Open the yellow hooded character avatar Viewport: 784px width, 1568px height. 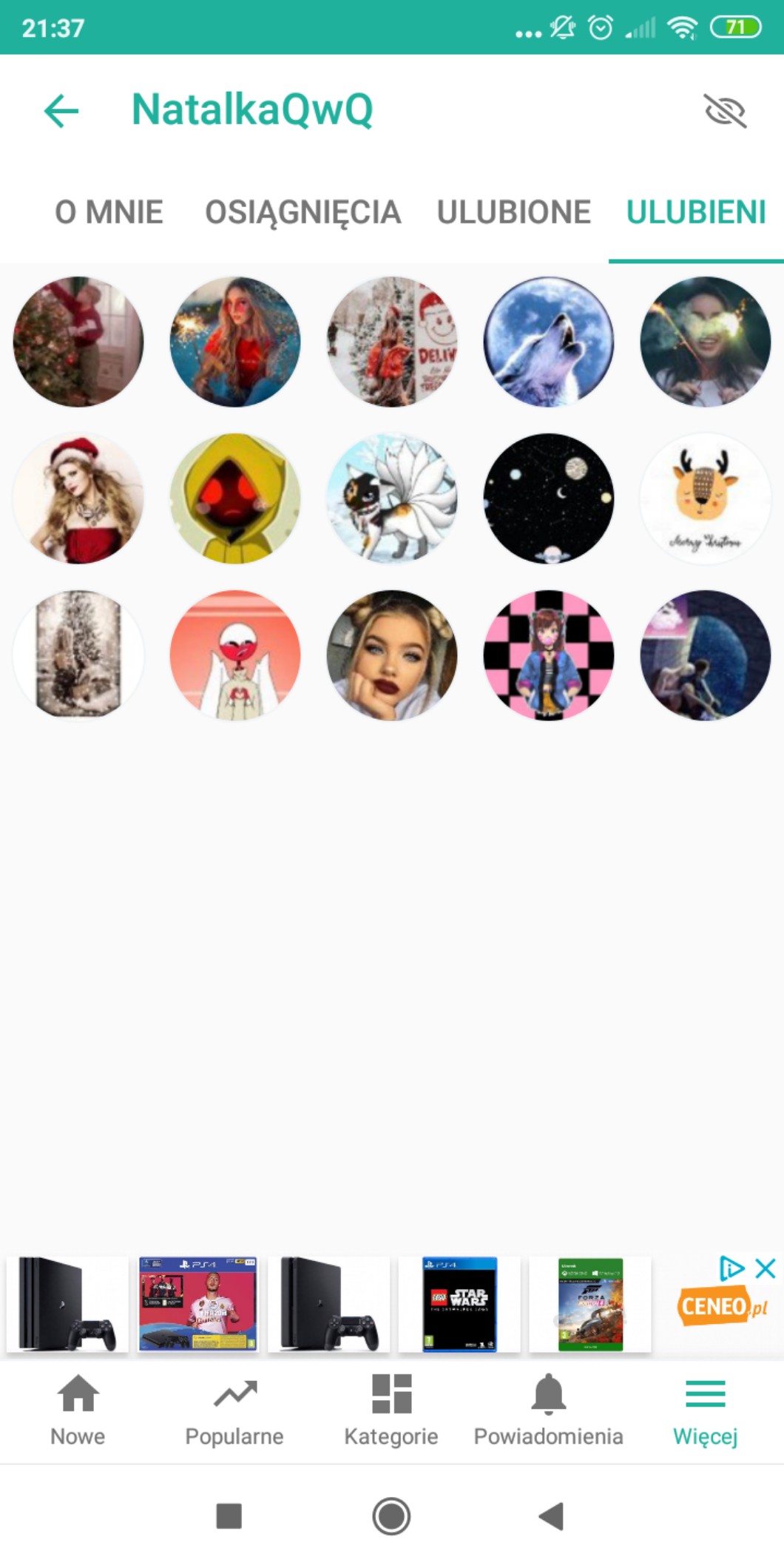click(235, 499)
